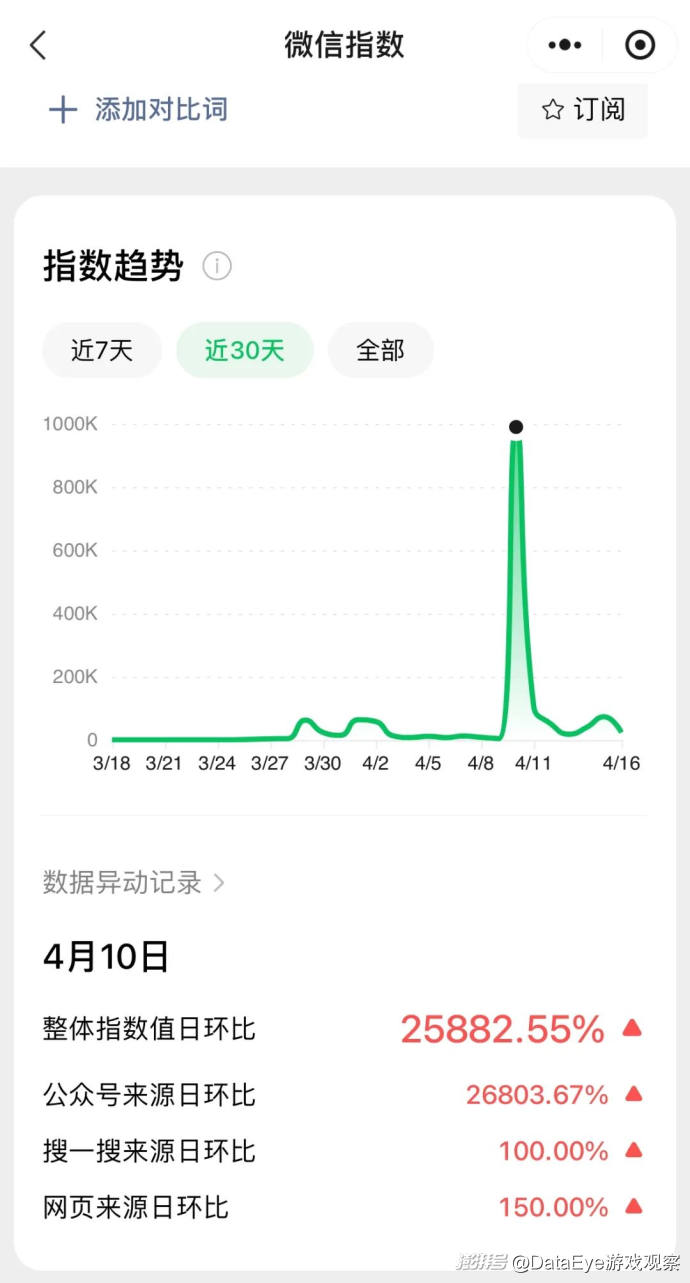Go back using the top-left arrow
Image resolution: width=690 pixels, height=1283 pixels.
click(38, 45)
